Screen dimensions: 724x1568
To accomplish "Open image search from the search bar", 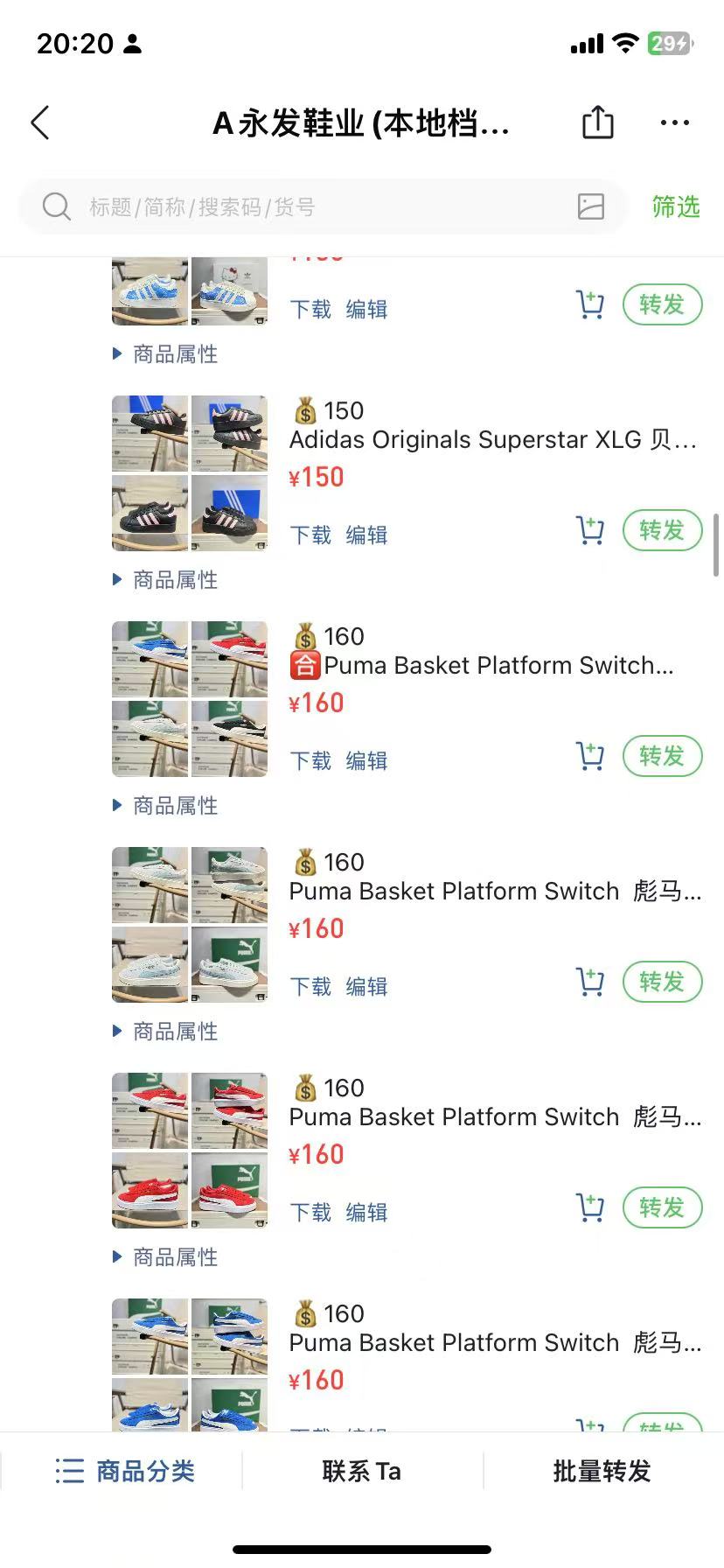I will coord(591,206).
